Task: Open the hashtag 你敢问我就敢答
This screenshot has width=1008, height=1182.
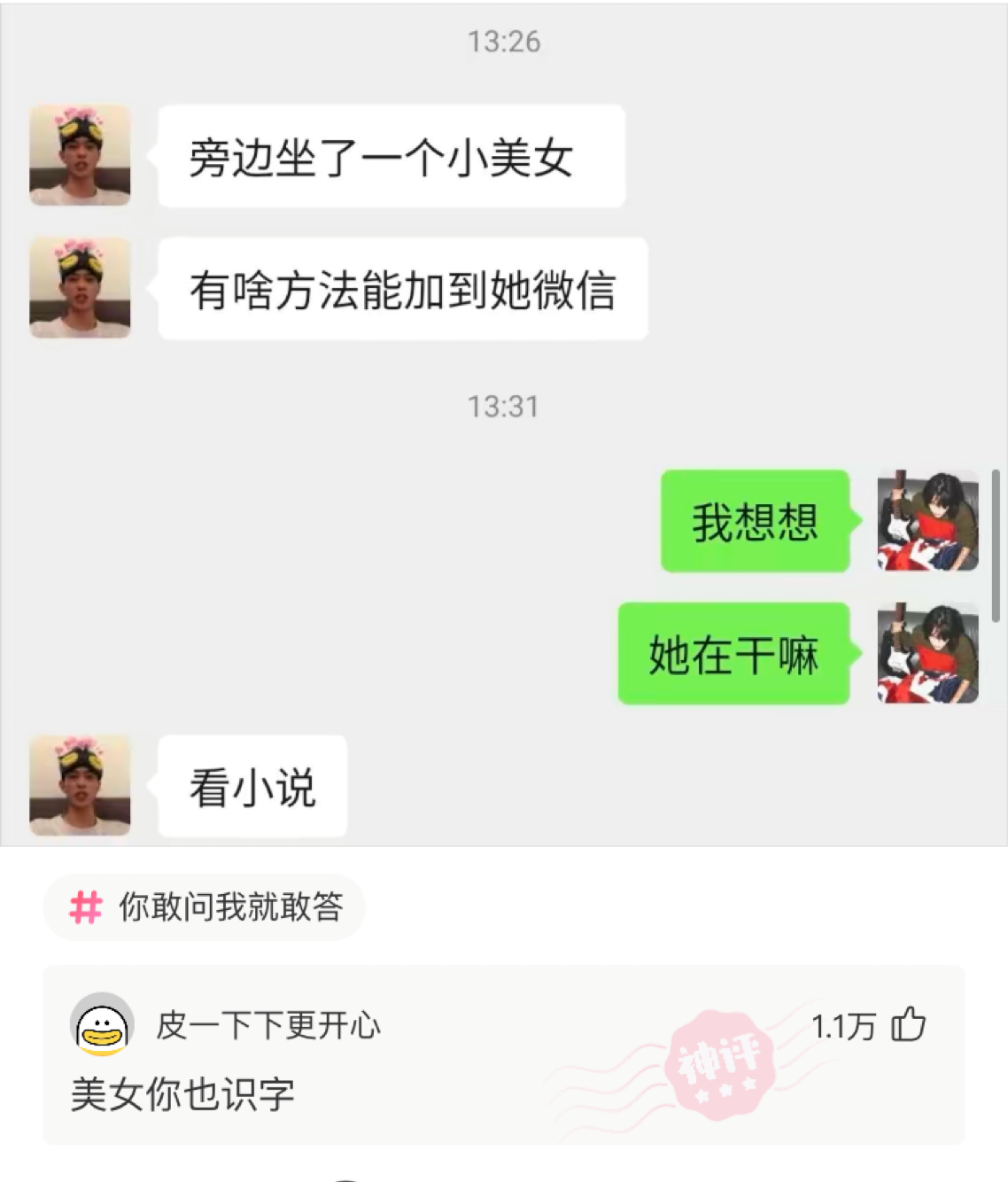Action: (205, 907)
